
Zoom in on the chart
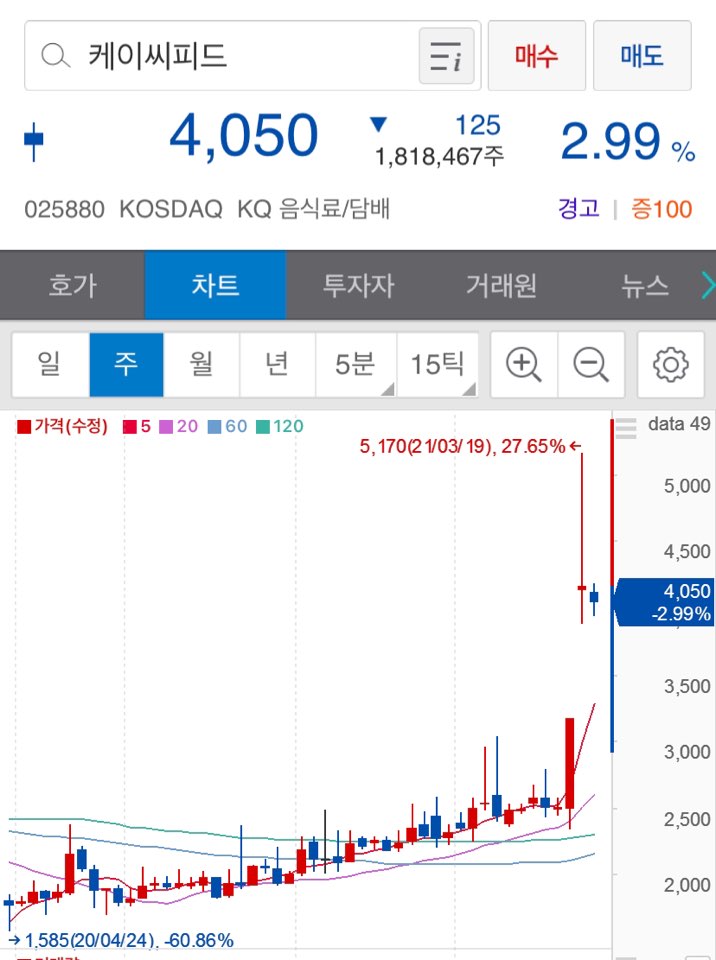(x=523, y=365)
